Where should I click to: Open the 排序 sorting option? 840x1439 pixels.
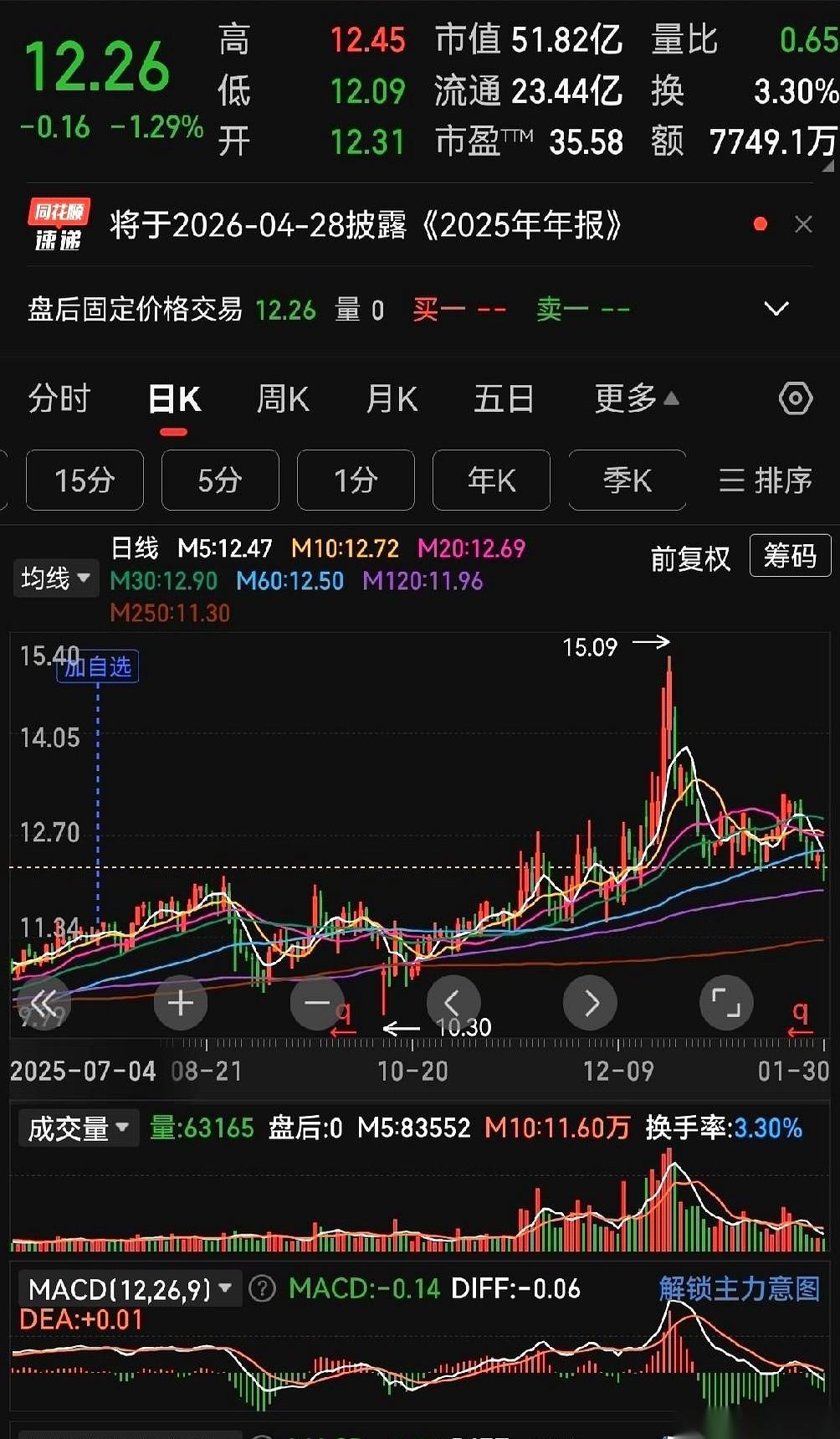[766, 480]
